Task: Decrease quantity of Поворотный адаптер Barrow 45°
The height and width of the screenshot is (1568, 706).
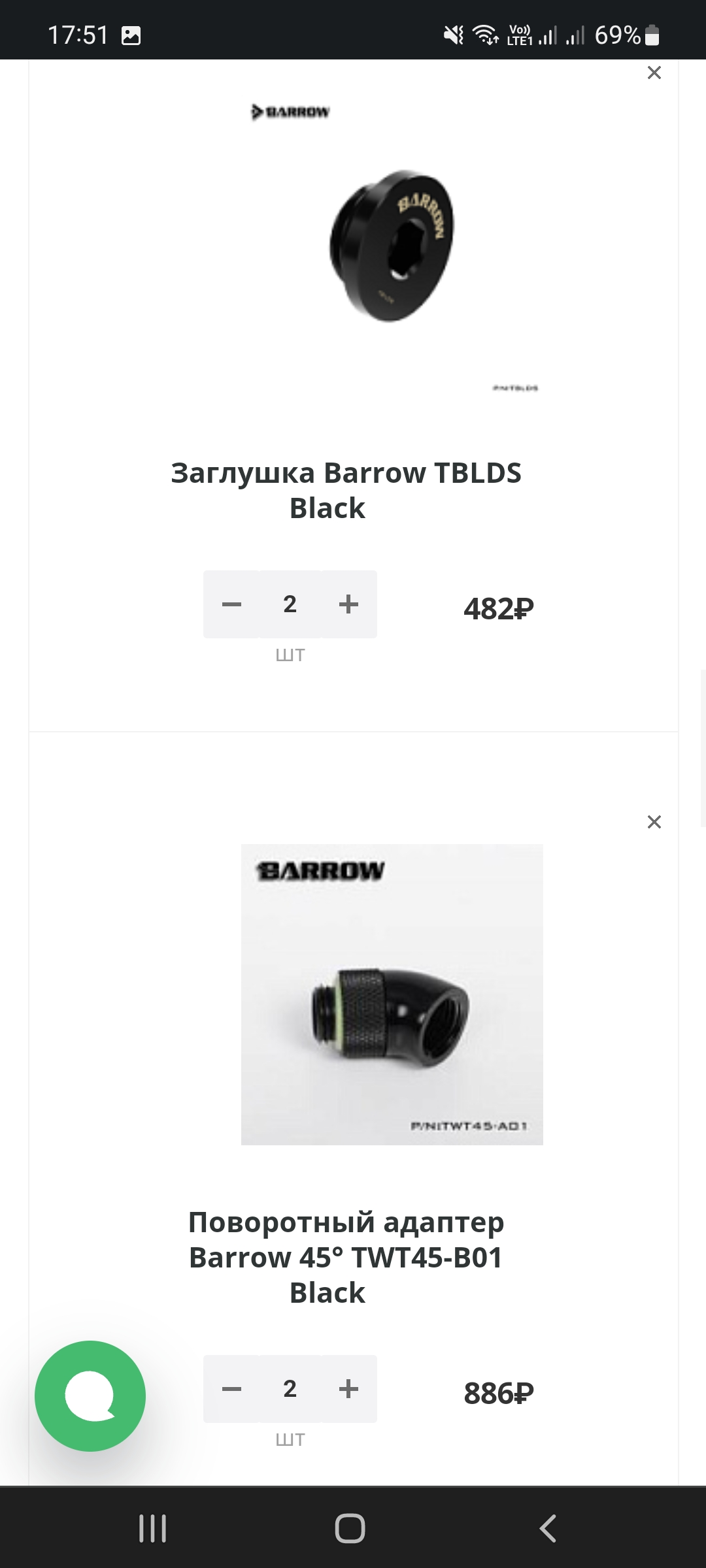Action: coord(231,1389)
